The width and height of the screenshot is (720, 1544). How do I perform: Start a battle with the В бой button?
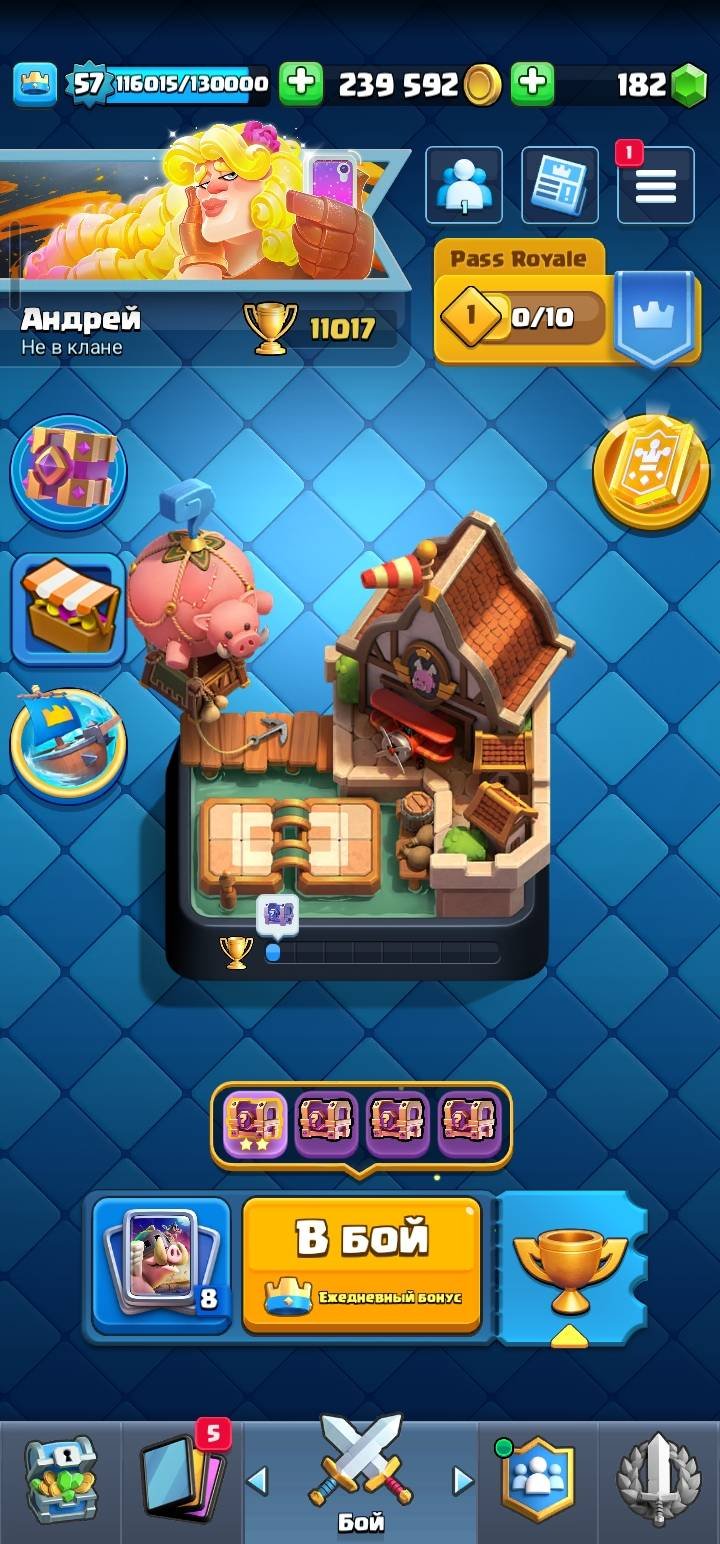(x=361, y=1265)
